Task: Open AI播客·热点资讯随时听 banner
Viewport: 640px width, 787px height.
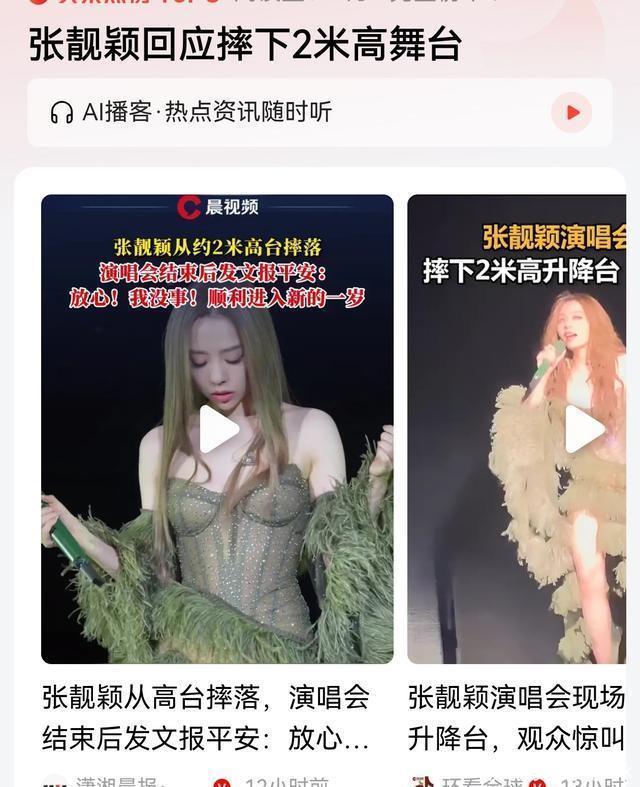Action: 190,112
